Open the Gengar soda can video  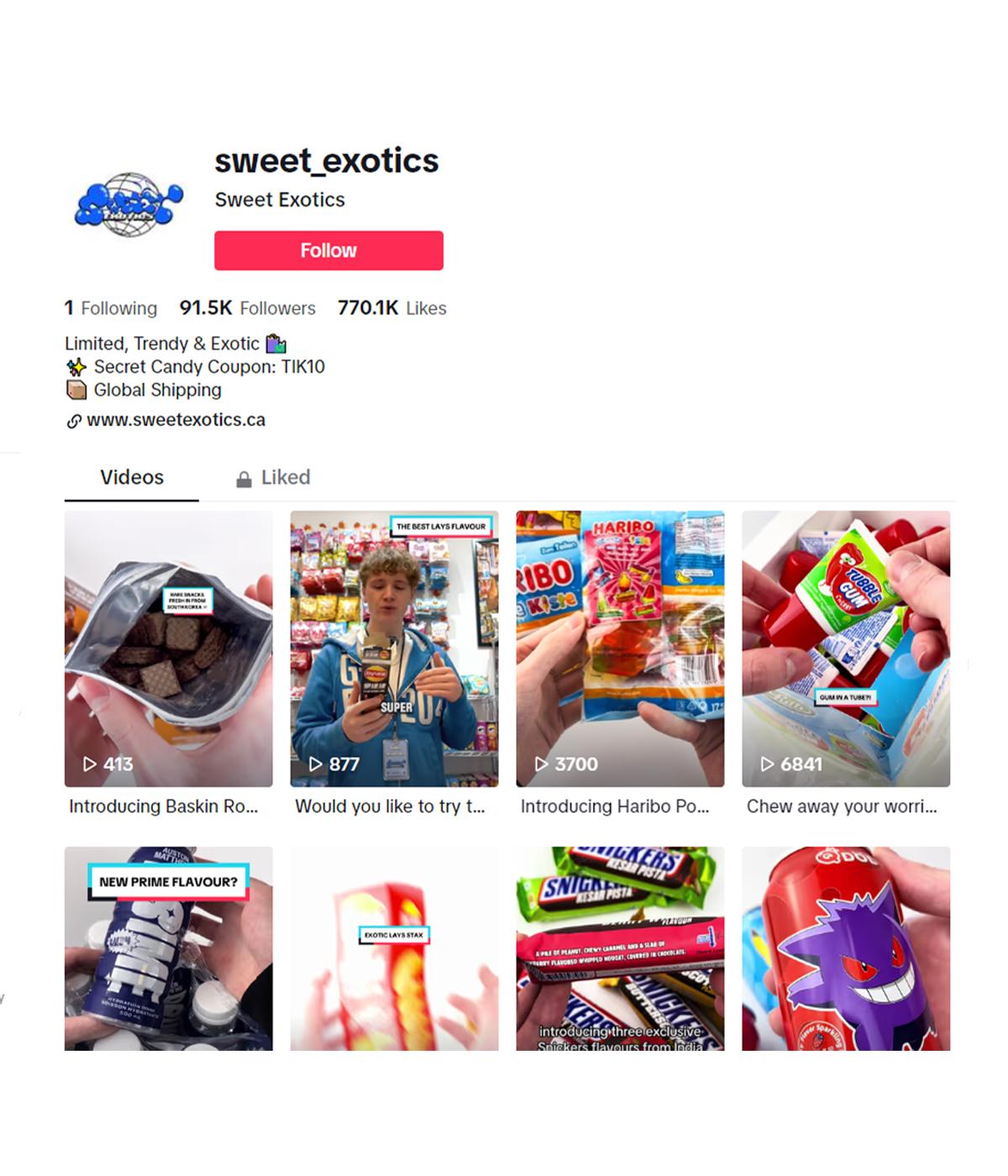click(x=846, y=949)
